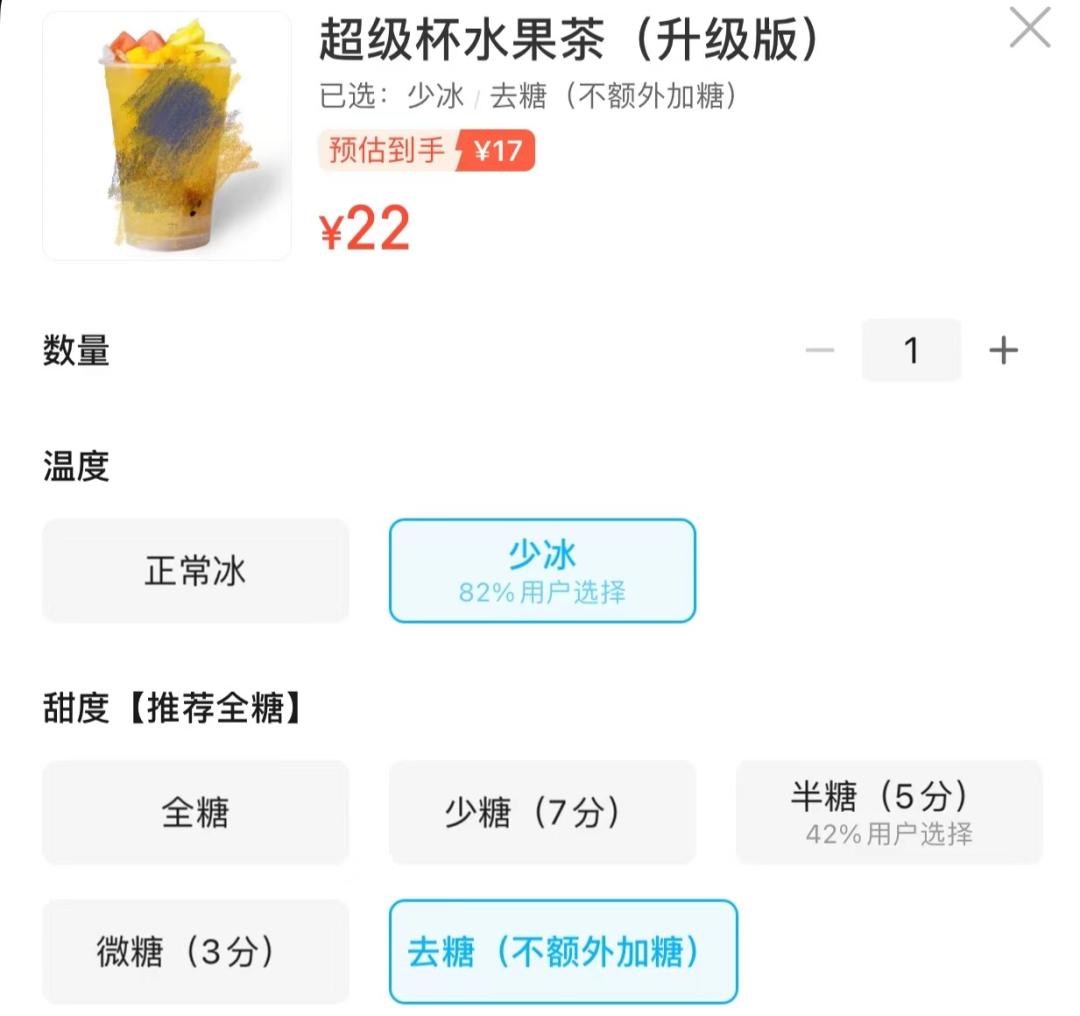
Task: Choose 半糖（5分）sweetness
Action: pyautogui.click(x=889, y=812)
